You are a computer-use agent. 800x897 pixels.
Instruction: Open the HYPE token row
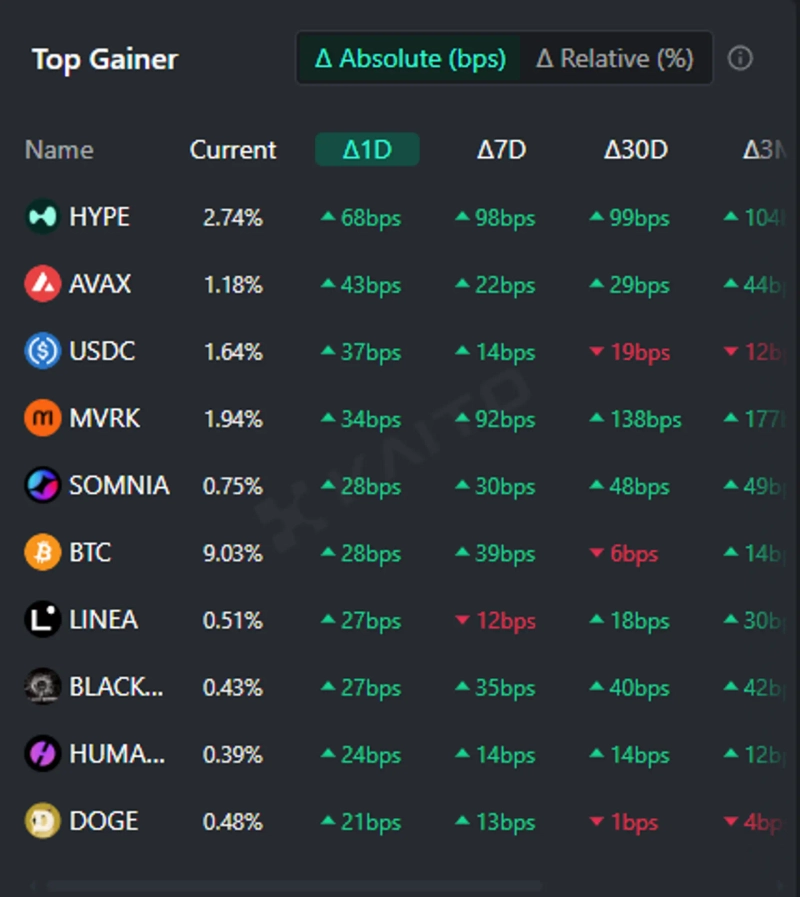[99, 217]
